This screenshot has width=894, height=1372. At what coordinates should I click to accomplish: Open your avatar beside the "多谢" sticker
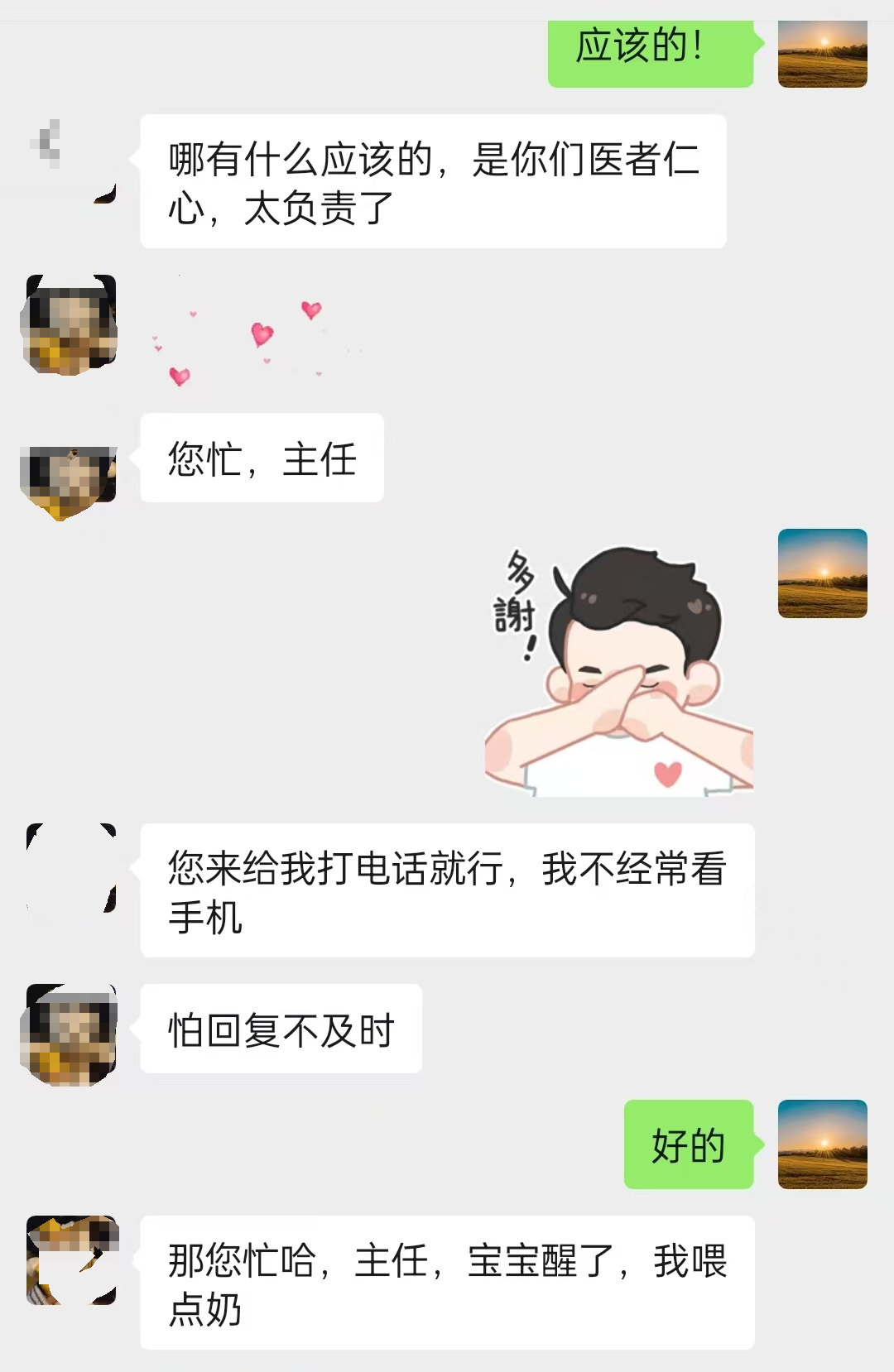823,574
